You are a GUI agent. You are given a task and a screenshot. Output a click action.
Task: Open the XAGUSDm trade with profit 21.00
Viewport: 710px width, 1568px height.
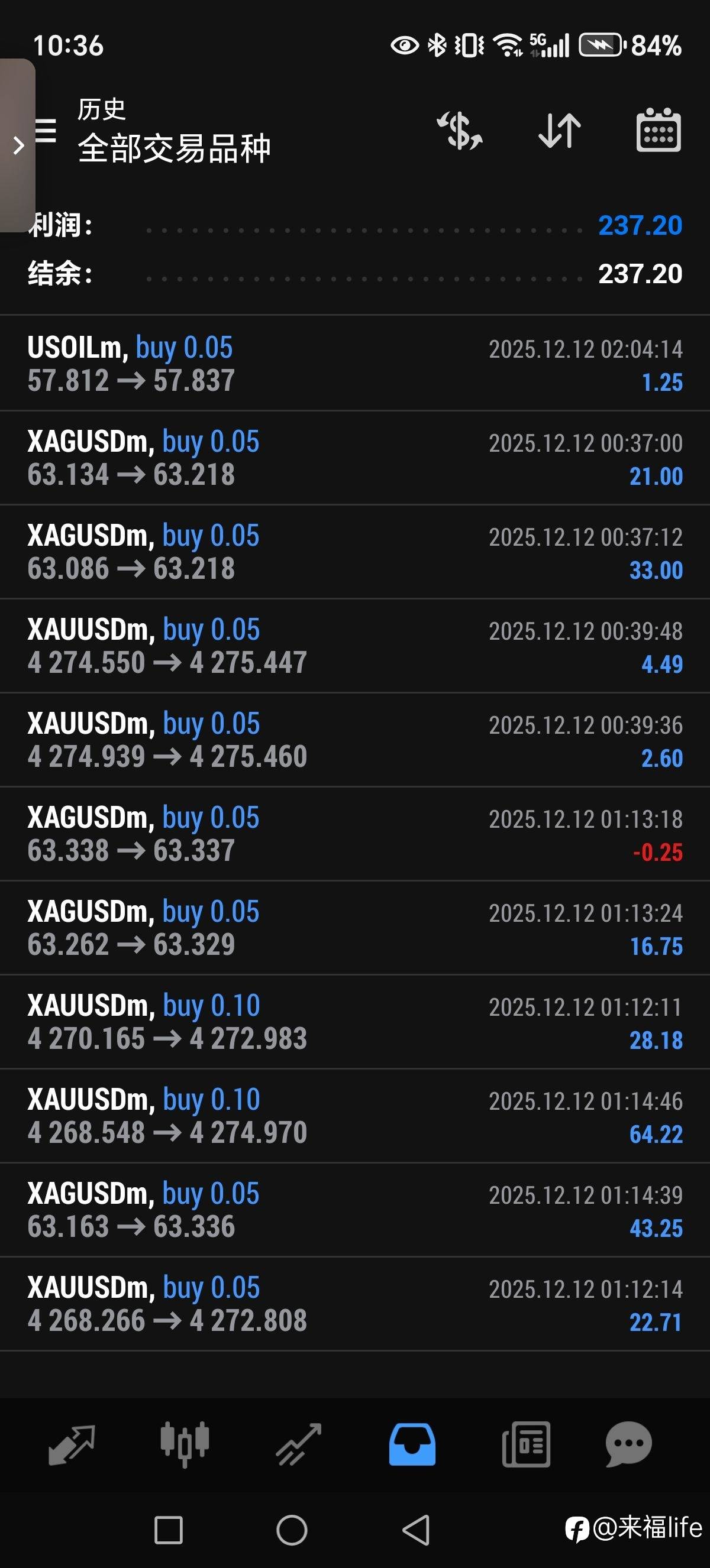click(x=355, y=458)
